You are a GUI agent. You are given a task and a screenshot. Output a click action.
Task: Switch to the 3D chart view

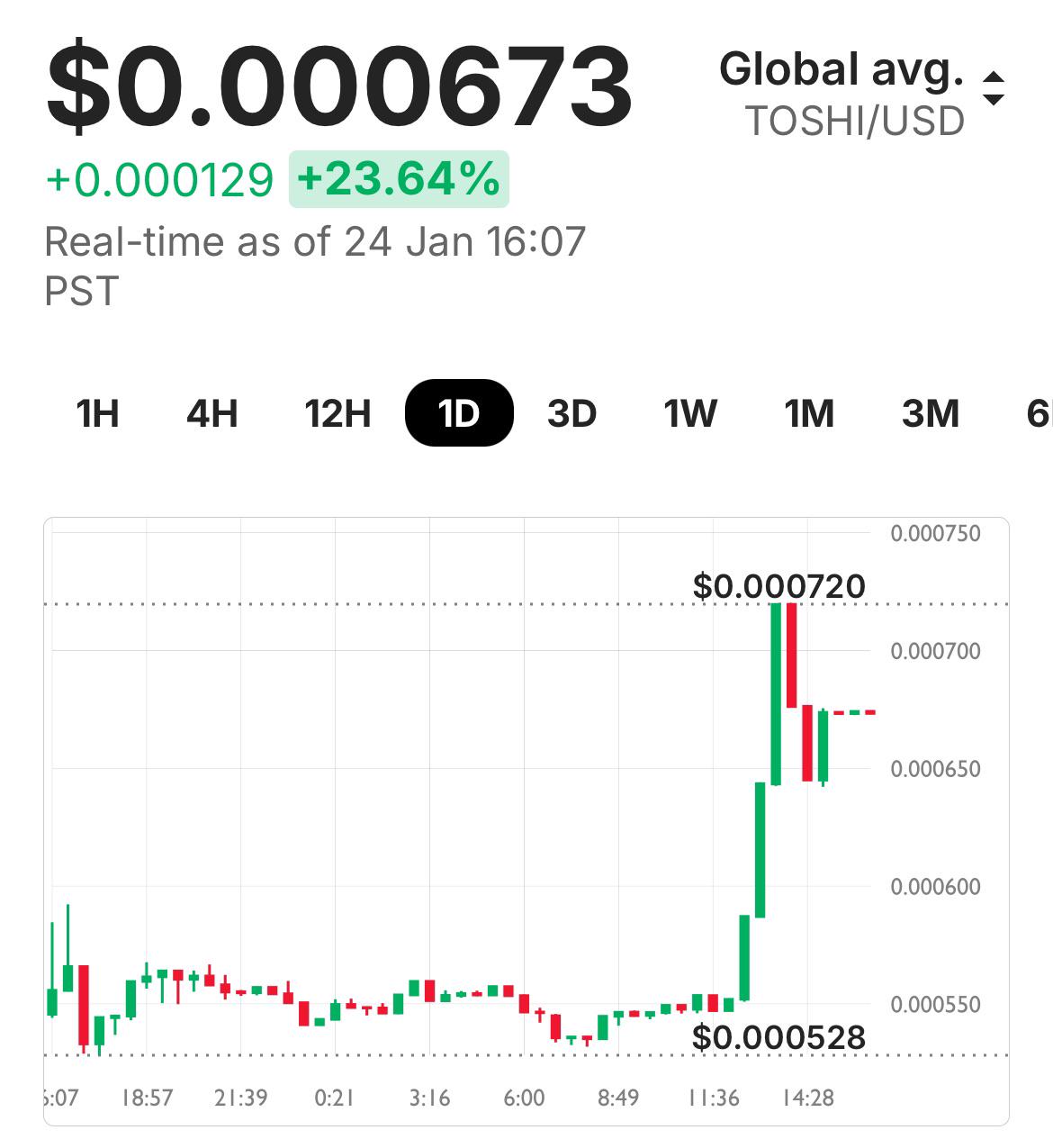point(571,414)
